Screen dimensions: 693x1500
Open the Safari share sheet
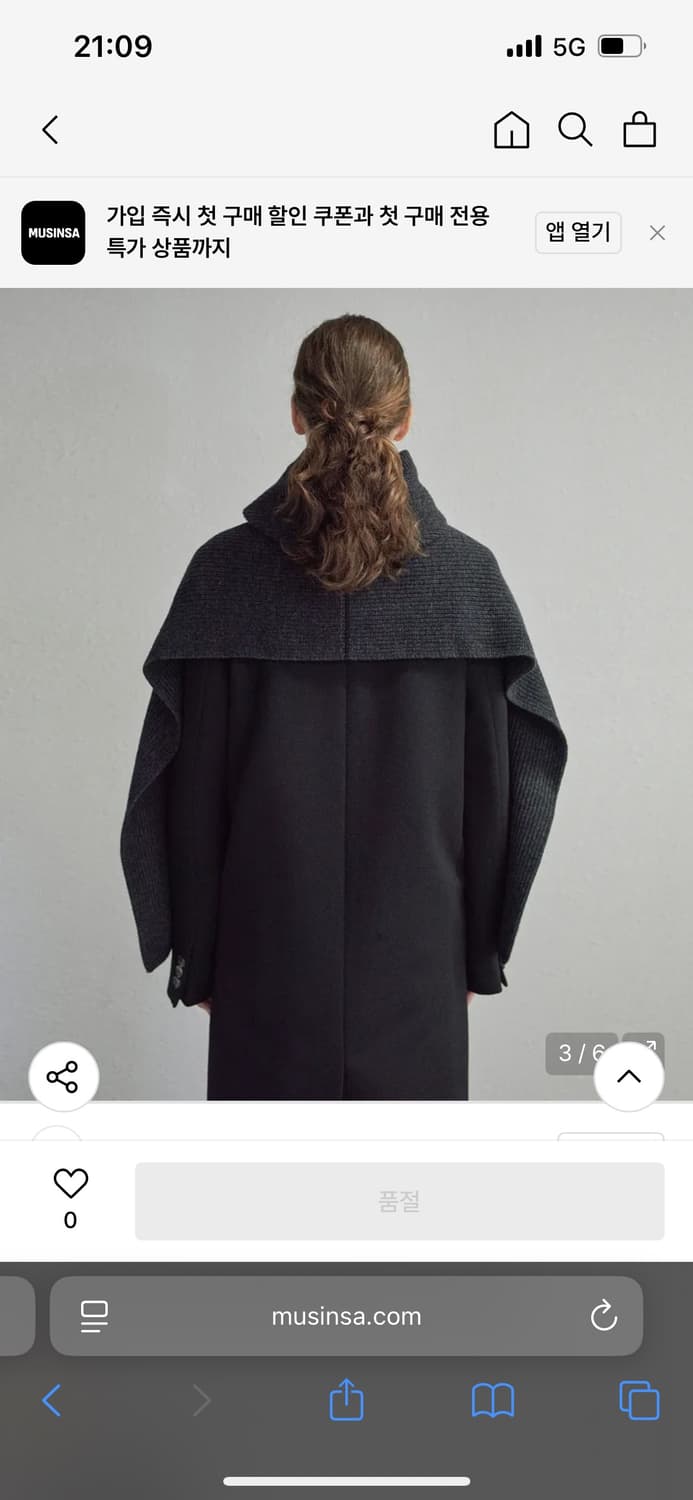click(x=346, y=1400)
